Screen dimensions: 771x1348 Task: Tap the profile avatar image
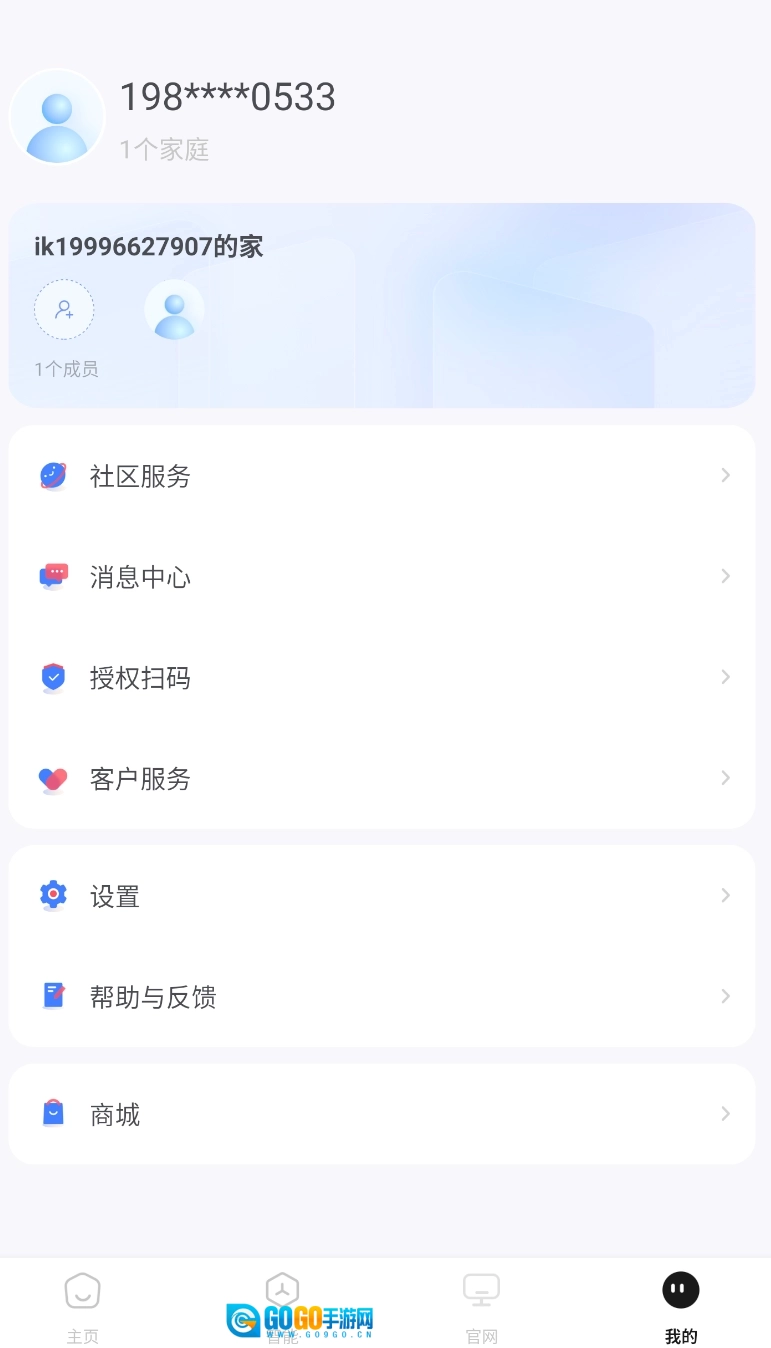click(57, 116)
